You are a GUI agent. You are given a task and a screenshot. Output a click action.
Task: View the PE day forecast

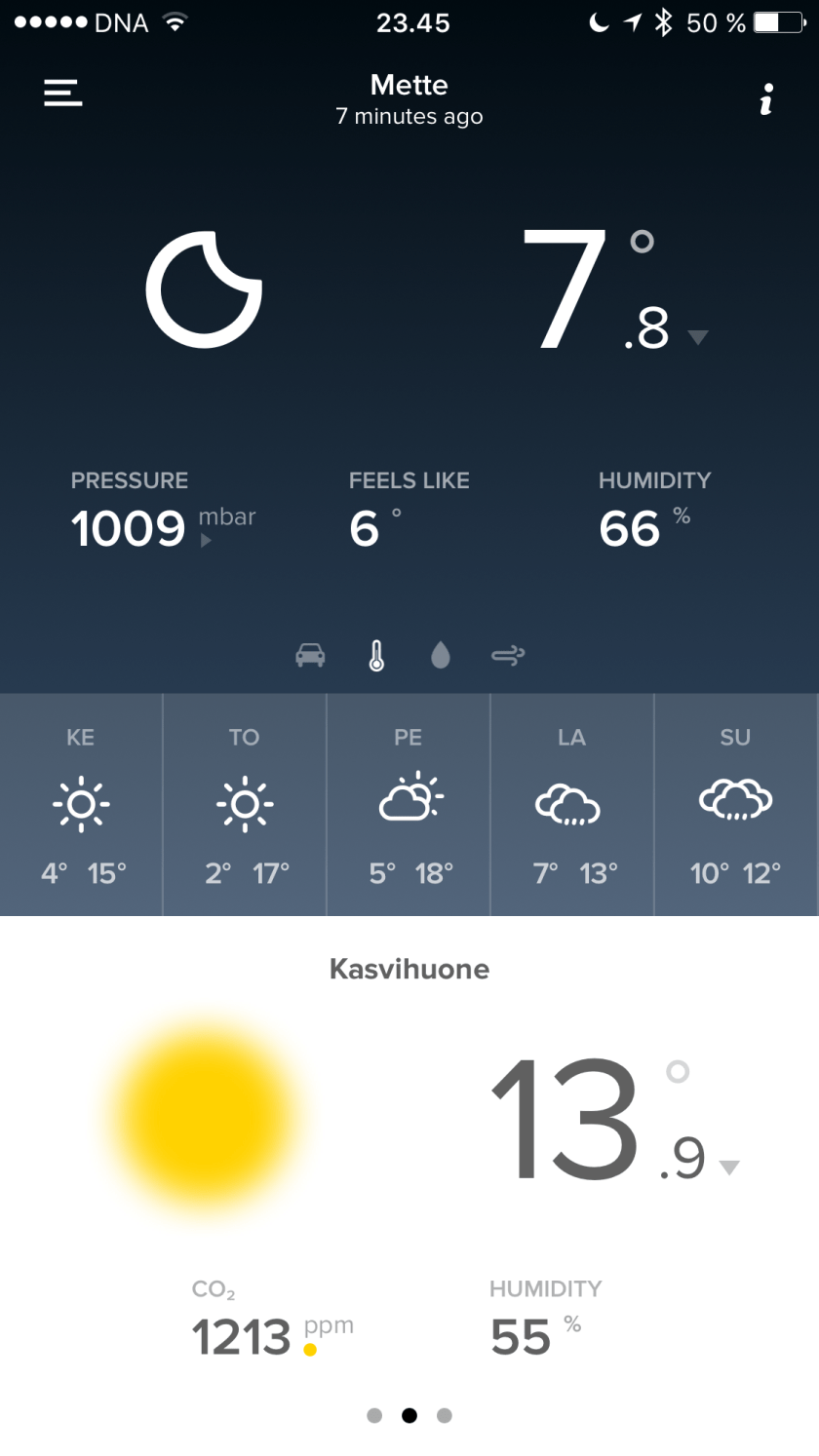pyautogui.click(x=409, y=805)
